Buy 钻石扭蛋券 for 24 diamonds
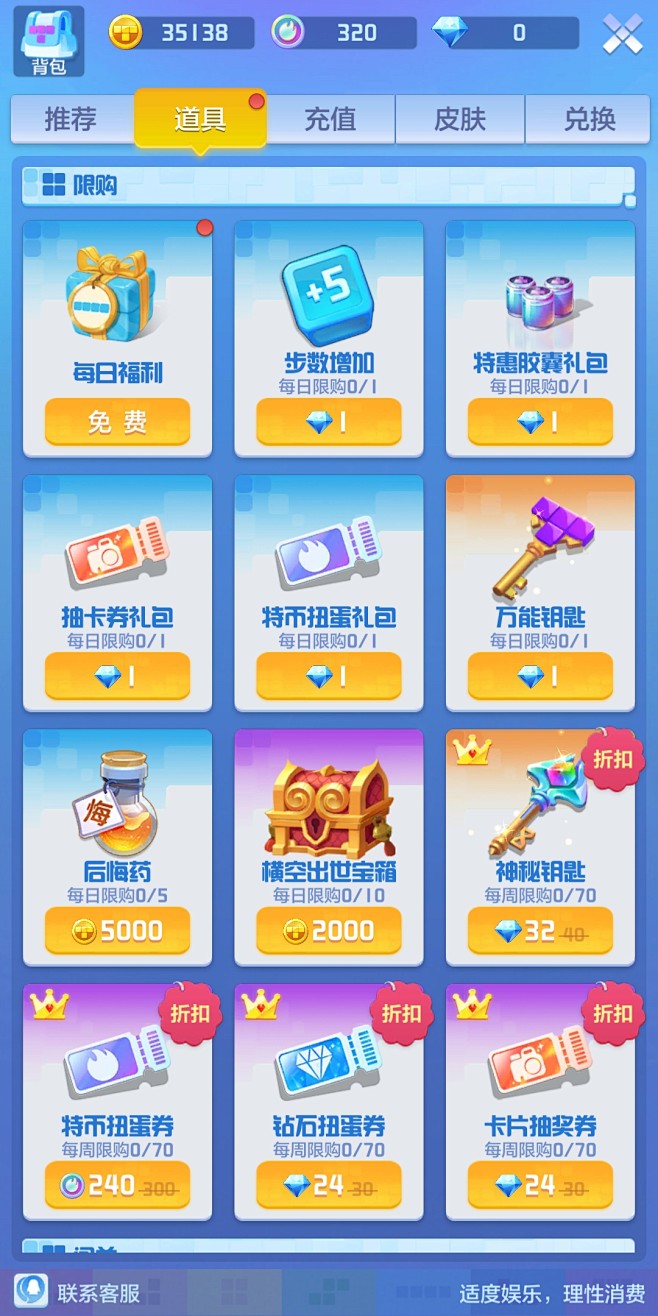Viewport: 658px width, 1316px height. [329, 1185]
